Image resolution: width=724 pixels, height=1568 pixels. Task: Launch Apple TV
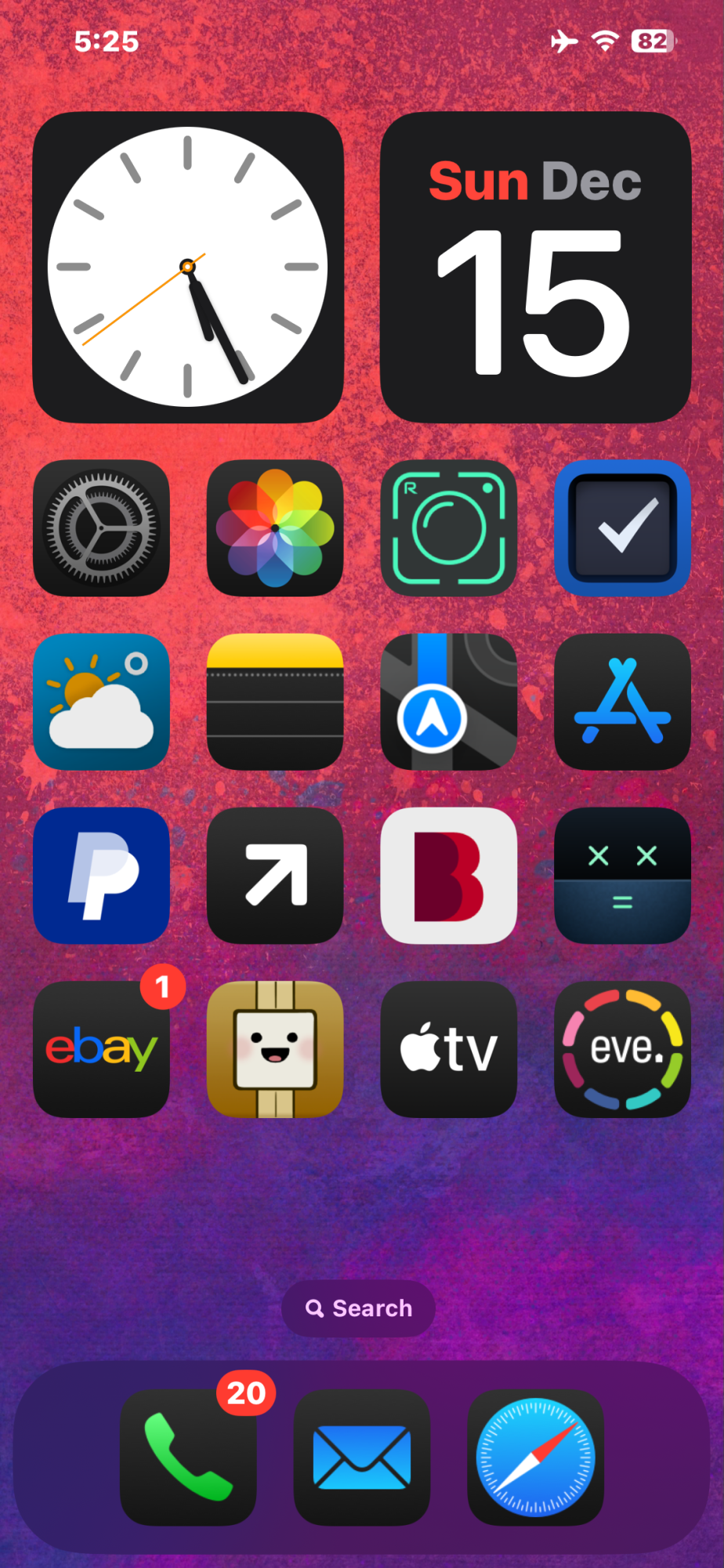coord(448,1049)
